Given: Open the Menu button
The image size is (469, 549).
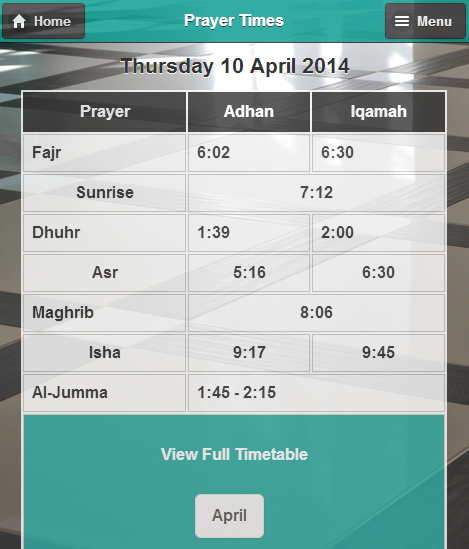Looking at the screenshot, I should click(x=425, y=21).
